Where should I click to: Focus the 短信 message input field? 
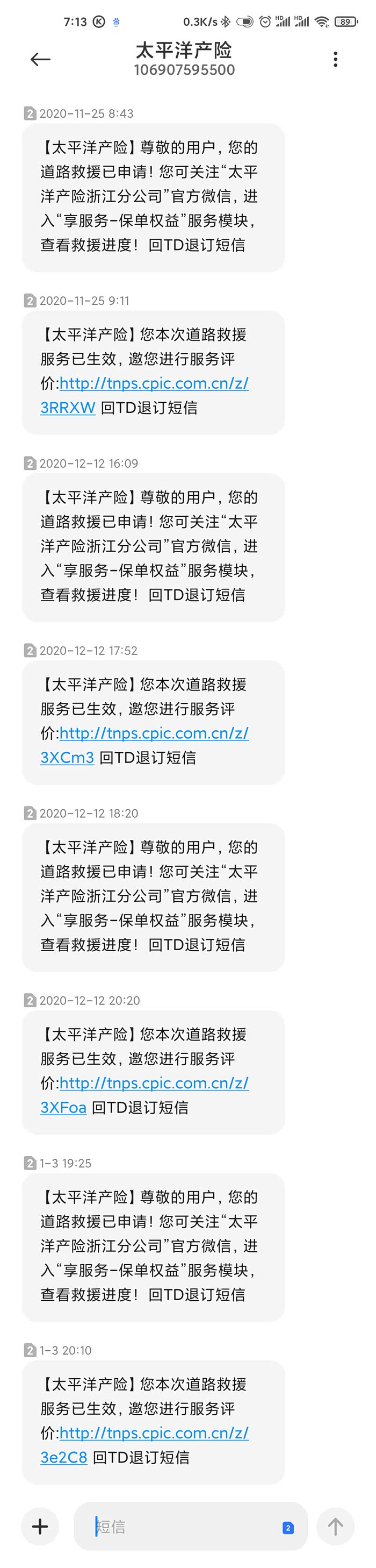pos(183,1527)
